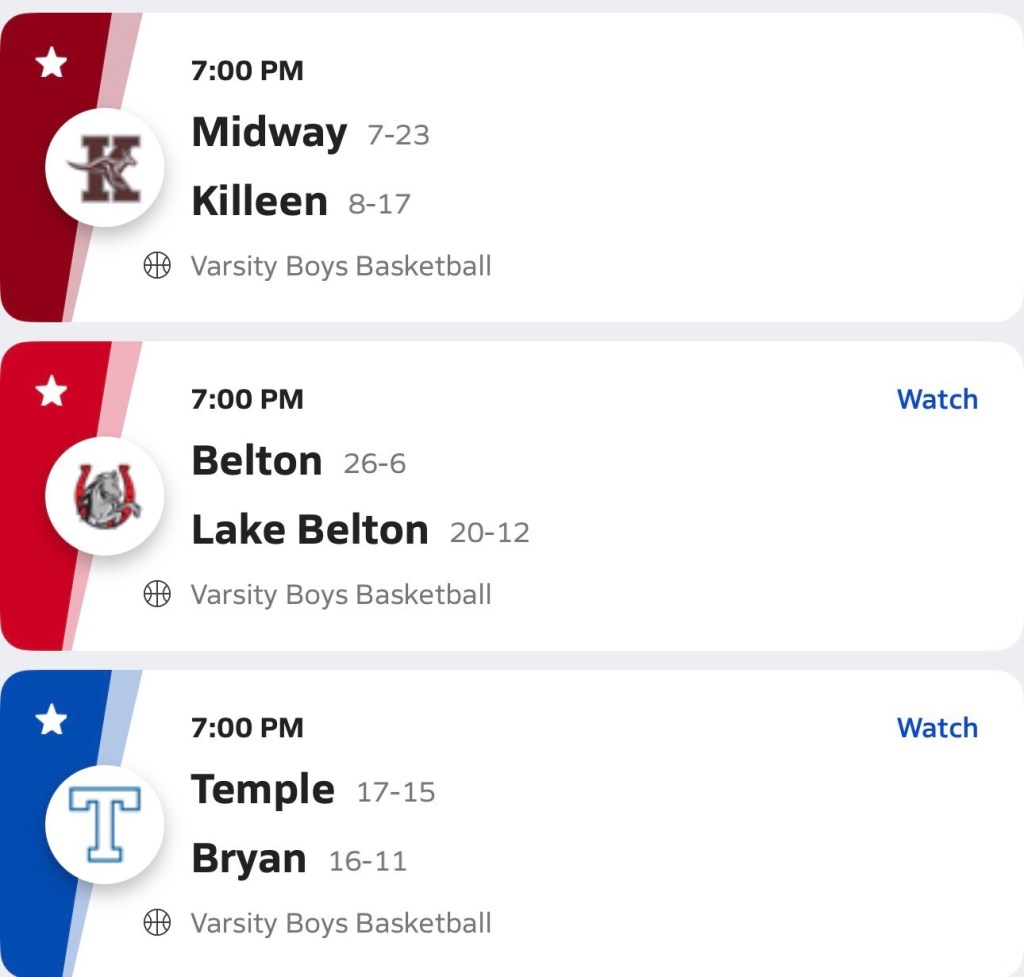Watch the Belton vs Lake Belton game
Viewport: 1024px width, 977px height.
(x=937, y=399)
